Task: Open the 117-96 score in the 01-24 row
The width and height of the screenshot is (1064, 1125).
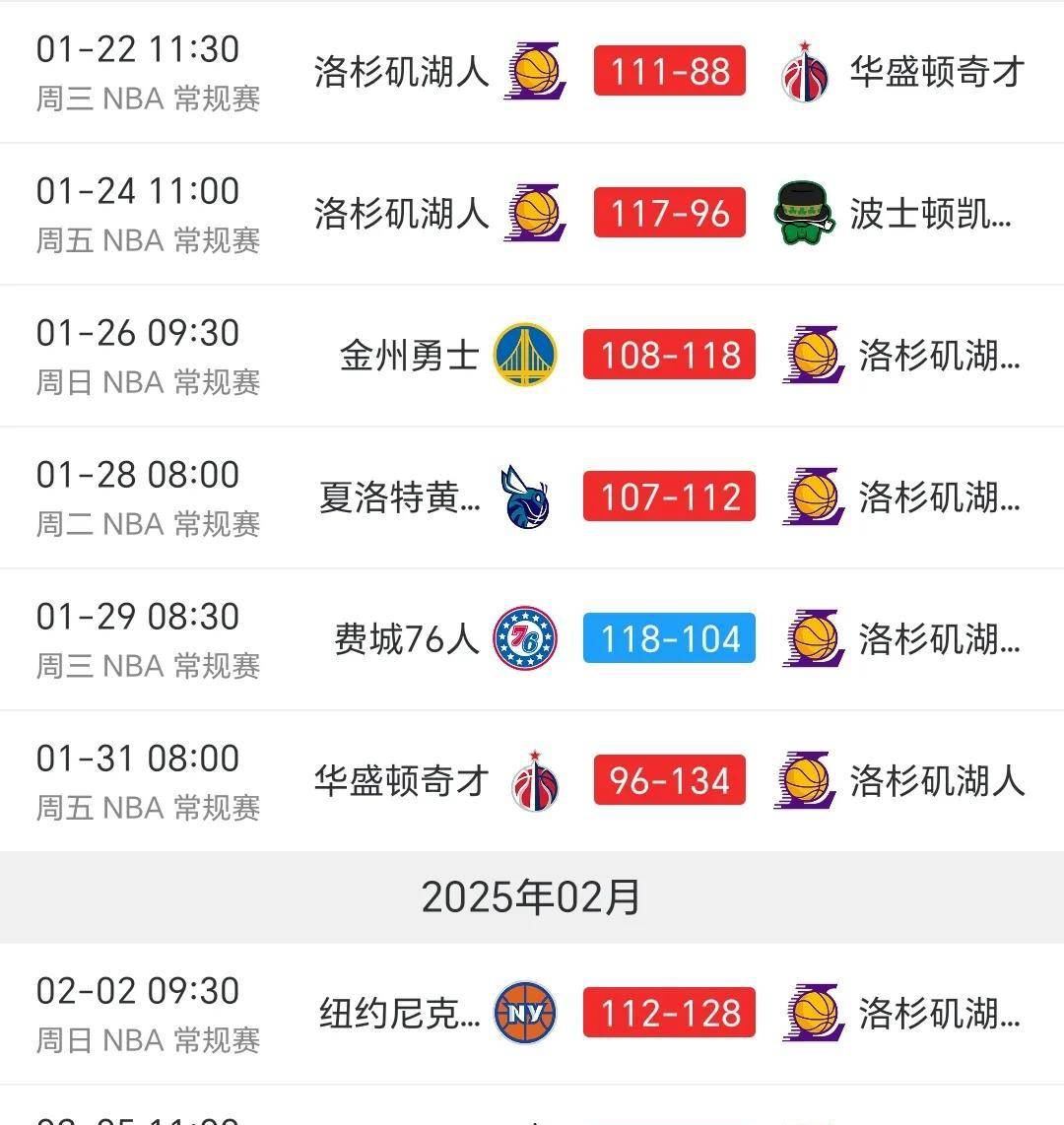Action: click(x=669, y=213)
